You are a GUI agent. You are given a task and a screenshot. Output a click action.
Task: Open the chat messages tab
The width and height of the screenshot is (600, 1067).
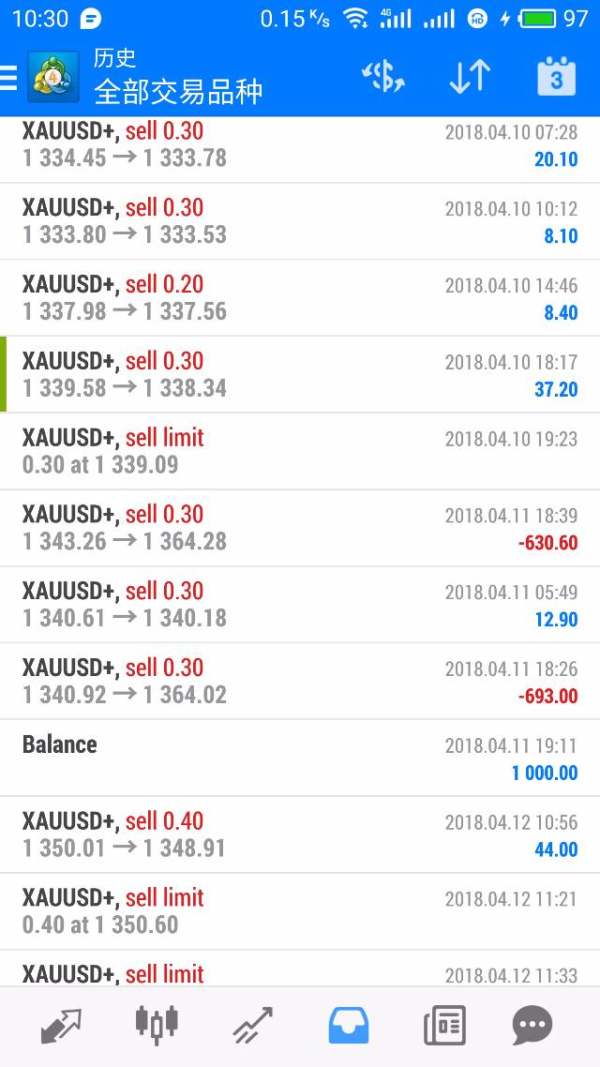532,1025
